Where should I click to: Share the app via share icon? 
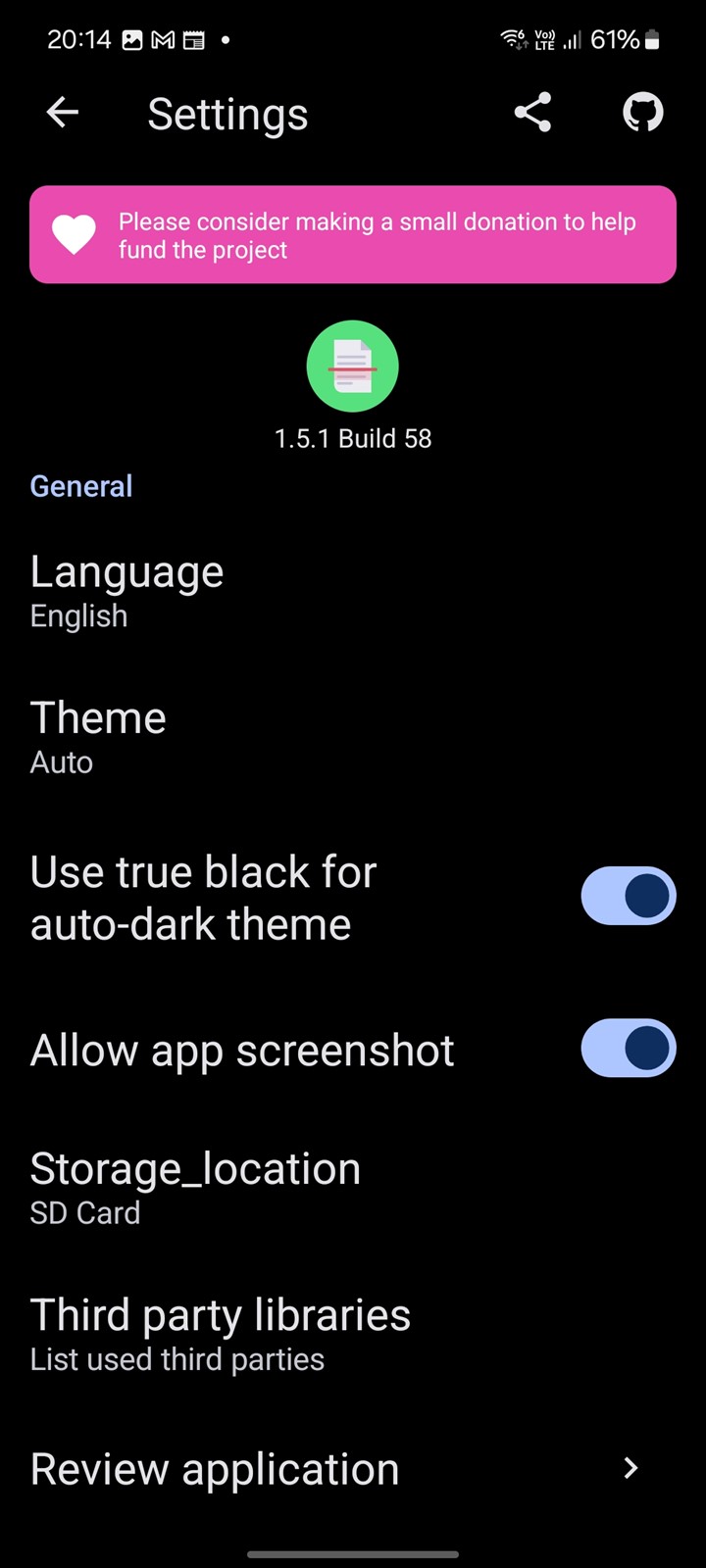click(532, 113)
